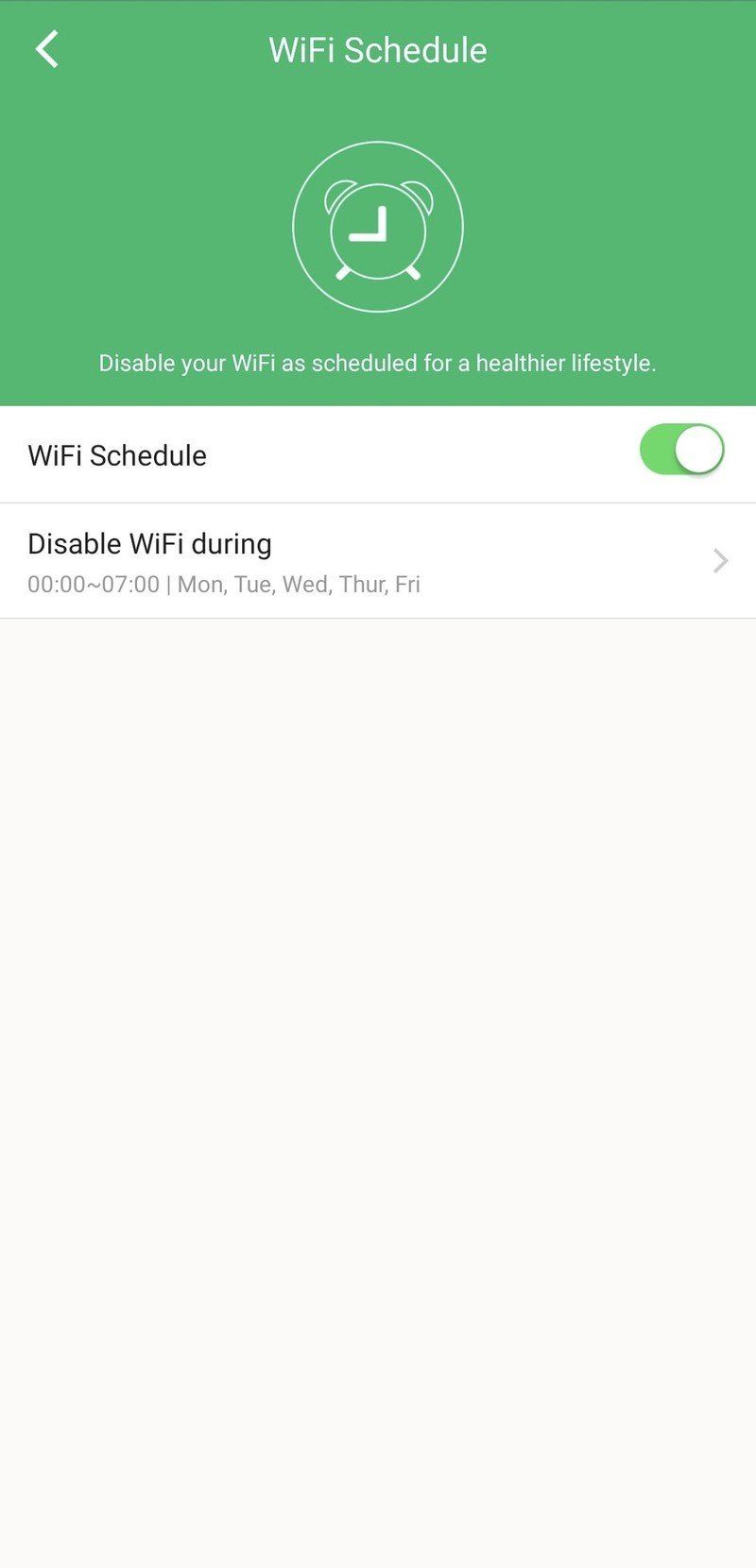Image resolution: width=756 pixels, height=1568 pixels.
Task: Open the Disable WiFi during setting
Action: coord(378,561)
